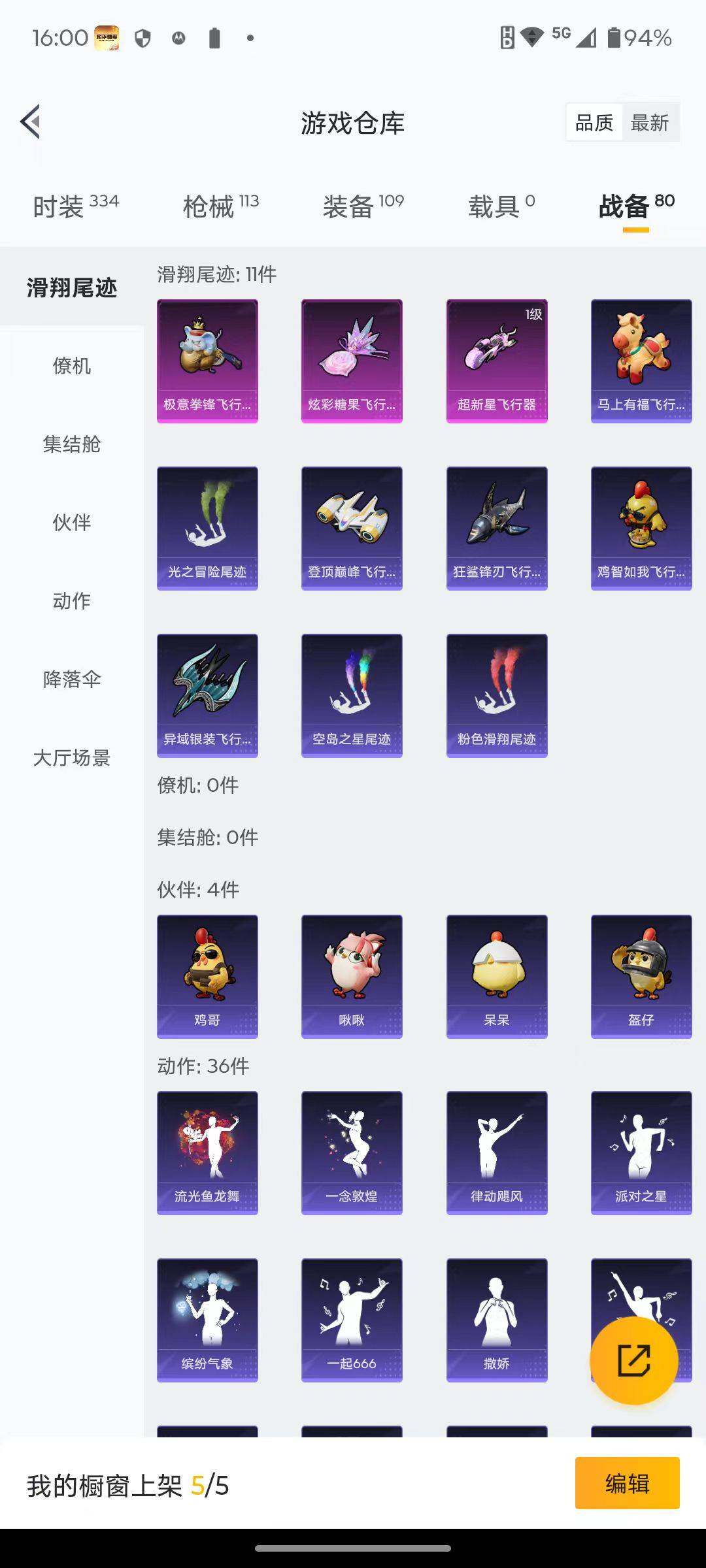706x1568 pixels.
Task: Open the 大厅场景 category
Action: click(72, 759)
